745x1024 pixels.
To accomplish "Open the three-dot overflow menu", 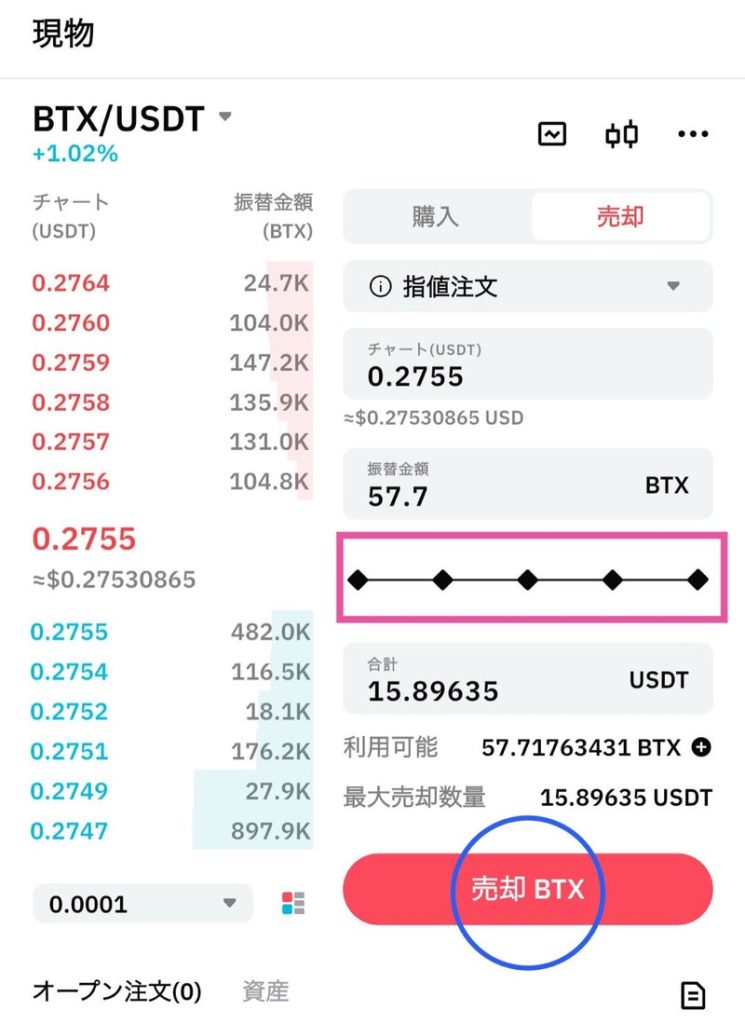I will [693, 134].
